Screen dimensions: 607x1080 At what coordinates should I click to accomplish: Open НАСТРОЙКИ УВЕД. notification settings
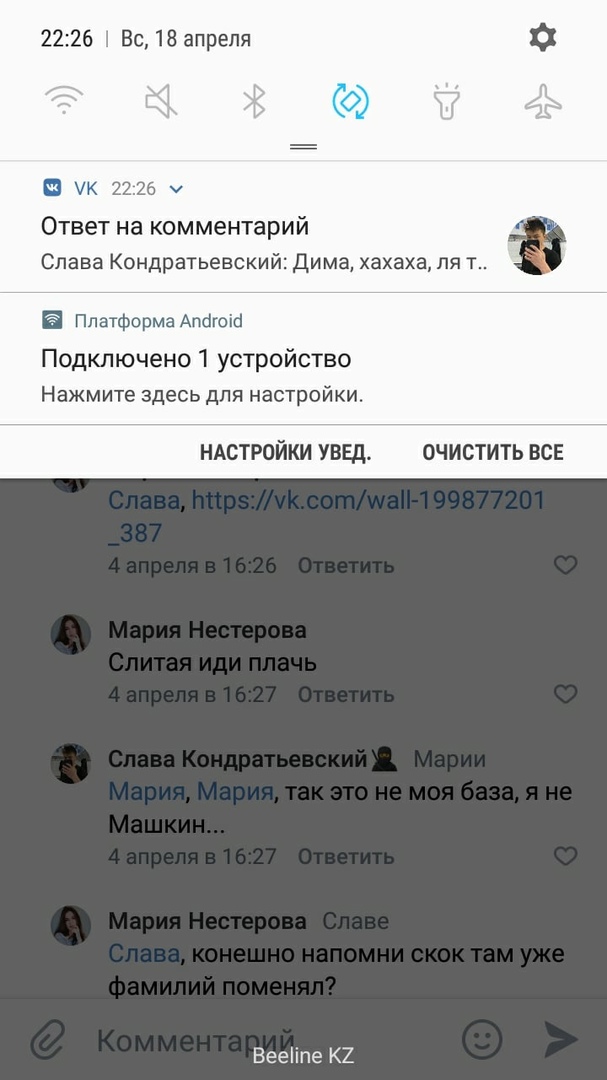[285, 452]
